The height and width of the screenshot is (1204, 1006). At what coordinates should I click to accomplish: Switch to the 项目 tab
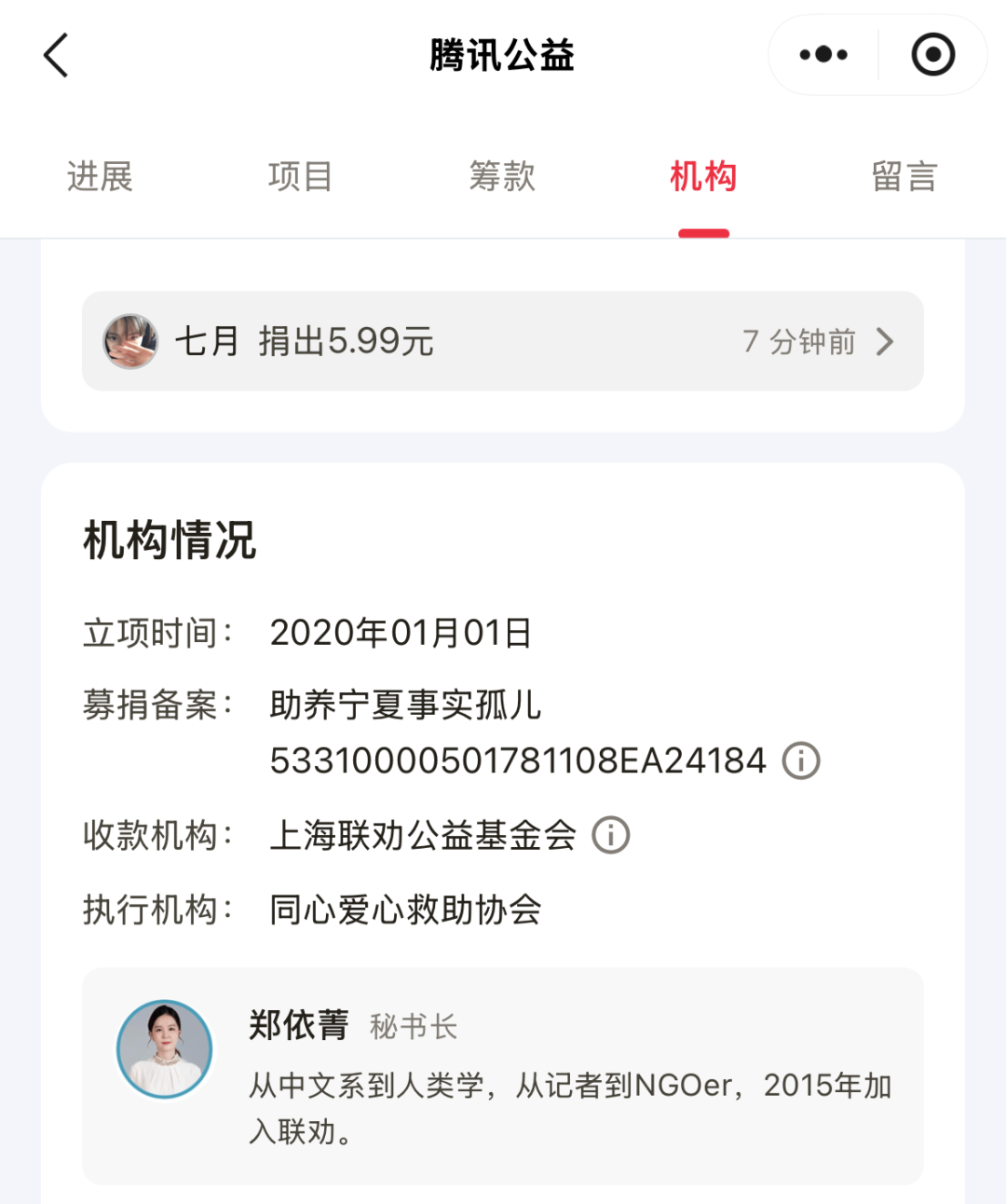point(300,176)
